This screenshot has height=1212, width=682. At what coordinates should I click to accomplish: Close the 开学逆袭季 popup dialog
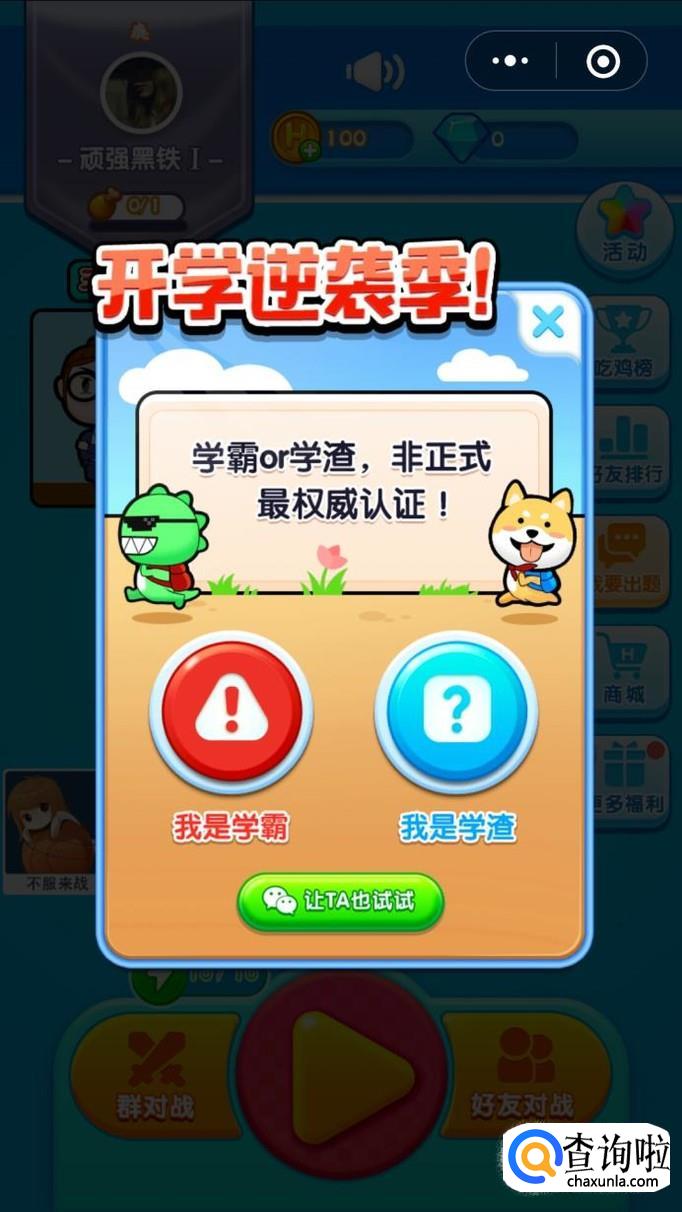point(548,323)
